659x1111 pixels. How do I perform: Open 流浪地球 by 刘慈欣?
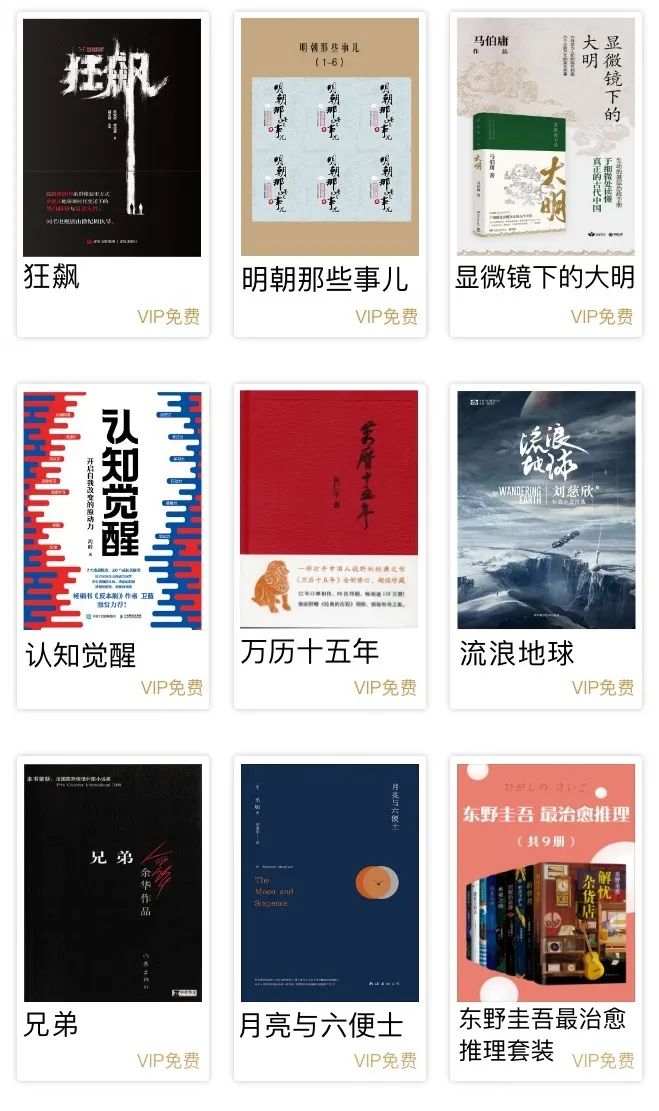[x=545, y=510]
